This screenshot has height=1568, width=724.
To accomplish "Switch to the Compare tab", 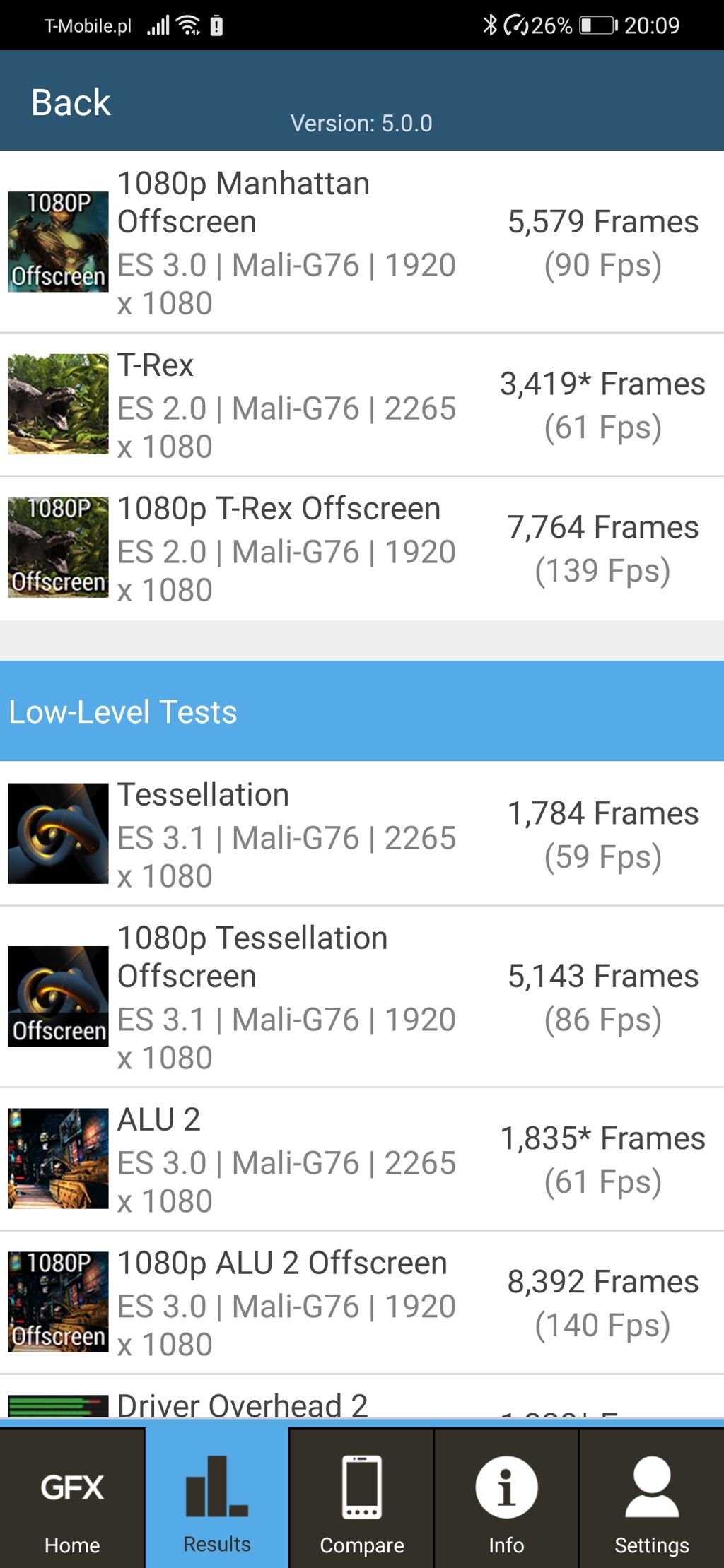I will click(x=362, y=1498).
